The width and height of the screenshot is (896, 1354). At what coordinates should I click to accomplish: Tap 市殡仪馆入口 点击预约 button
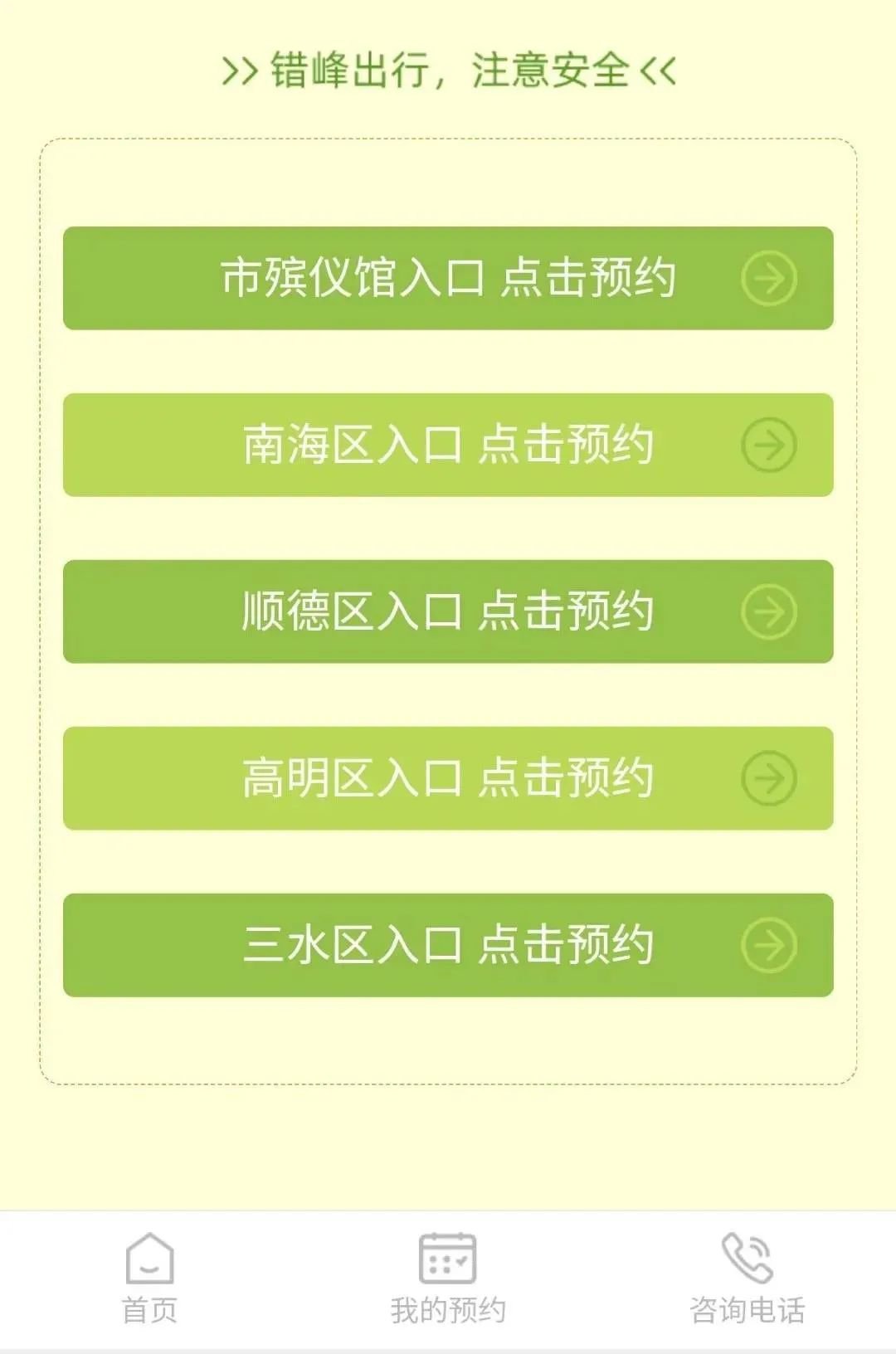pyautogui.click(x=448, y=279)
